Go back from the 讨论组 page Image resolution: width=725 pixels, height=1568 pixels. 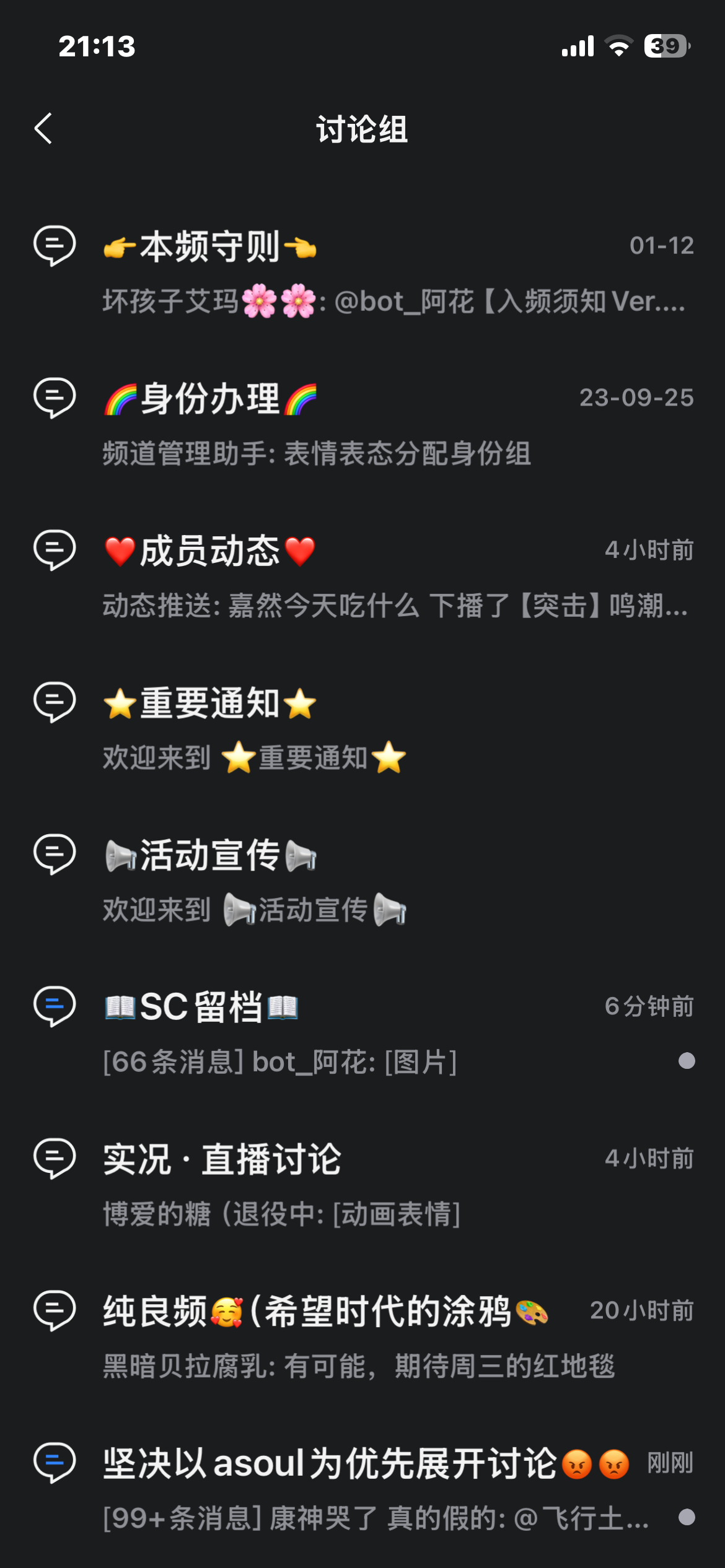click(x=43, y=129)
